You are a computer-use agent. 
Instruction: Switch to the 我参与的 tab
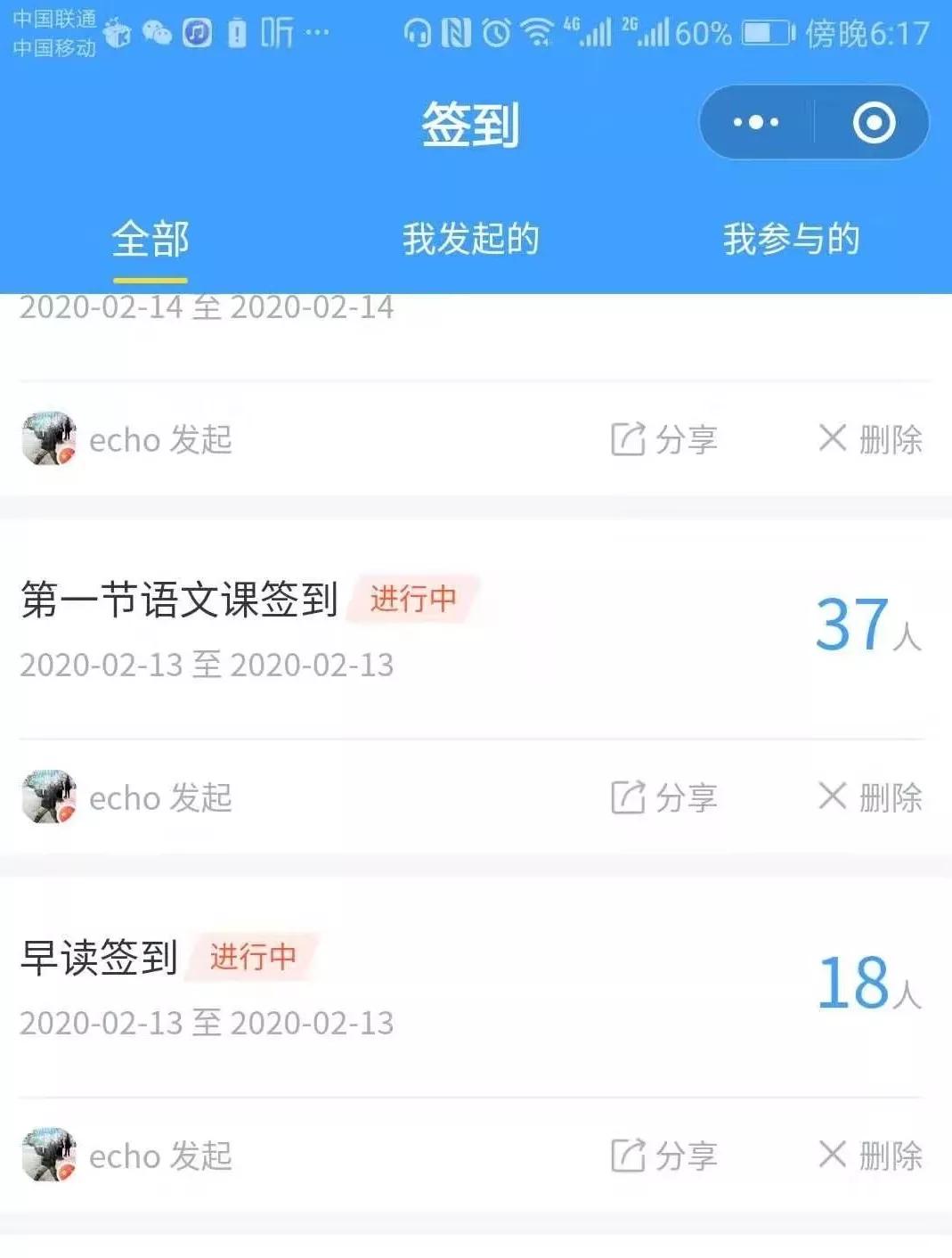click(x=791, y=239)
